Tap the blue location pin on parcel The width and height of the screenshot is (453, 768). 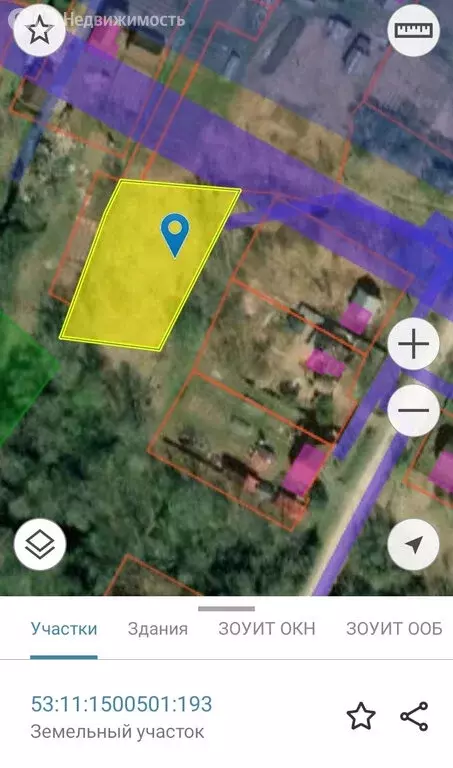(175, 235)
